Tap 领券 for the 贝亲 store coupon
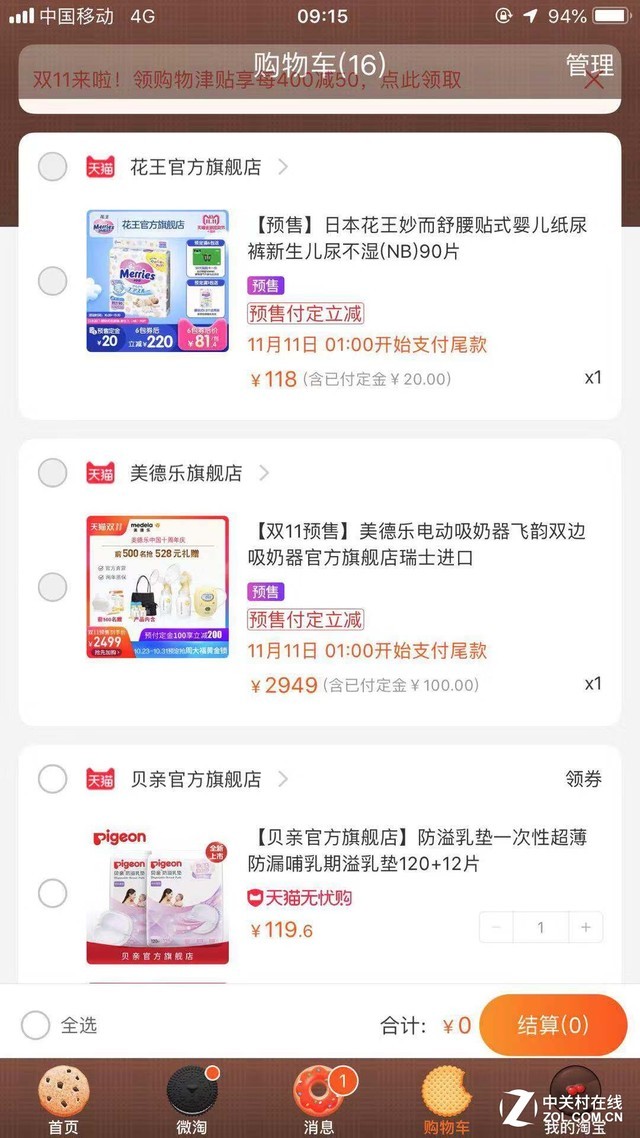The height and width of the screenshot is (1138, 640). (x=584, y=778)
